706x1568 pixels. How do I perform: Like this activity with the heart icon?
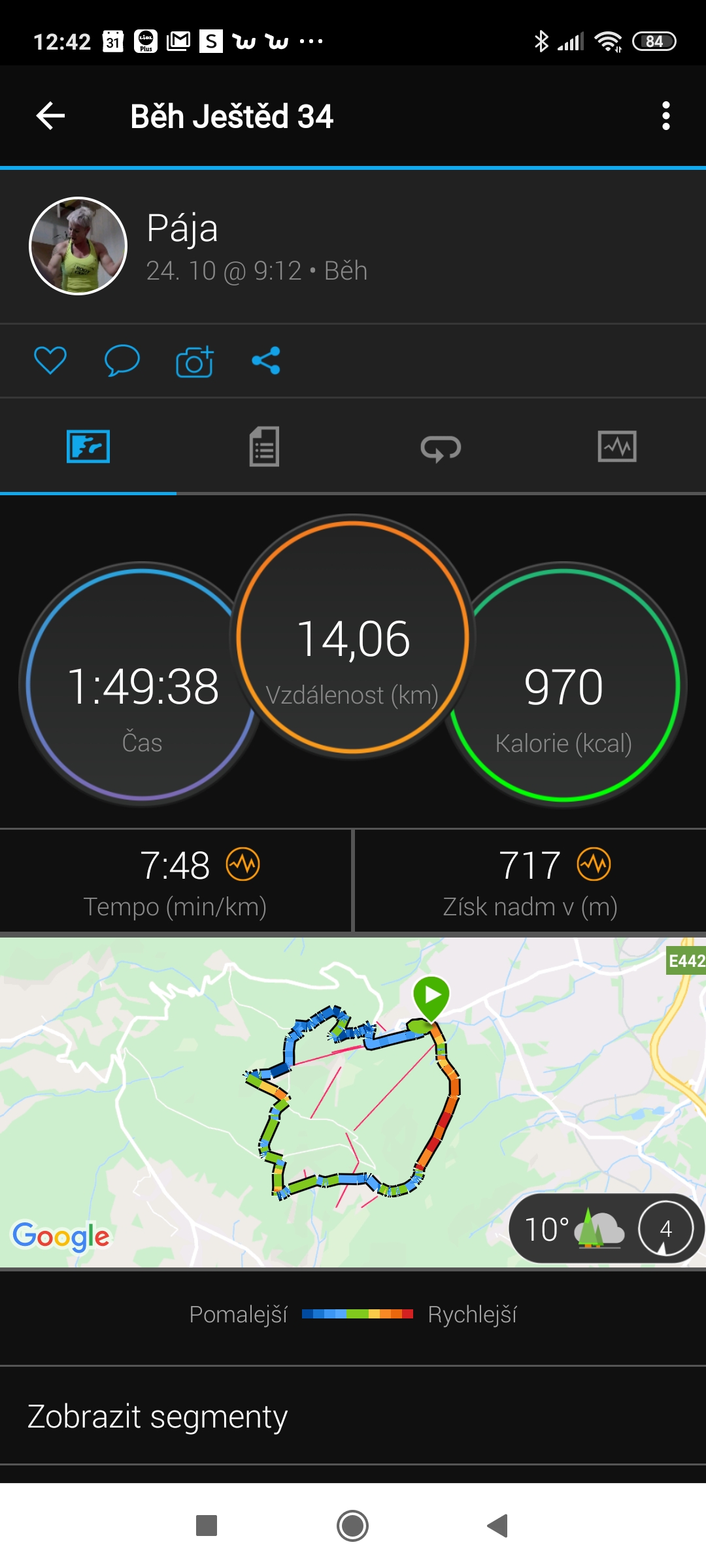pos(50,360)
